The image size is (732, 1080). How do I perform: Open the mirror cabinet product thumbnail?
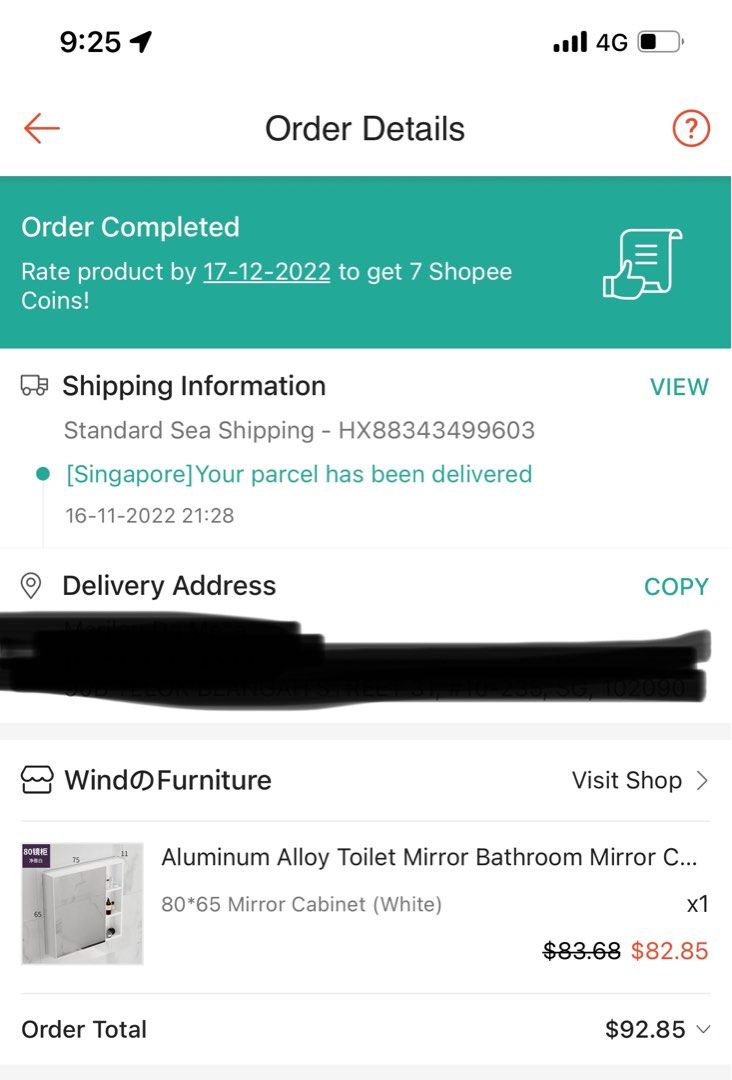82,903
